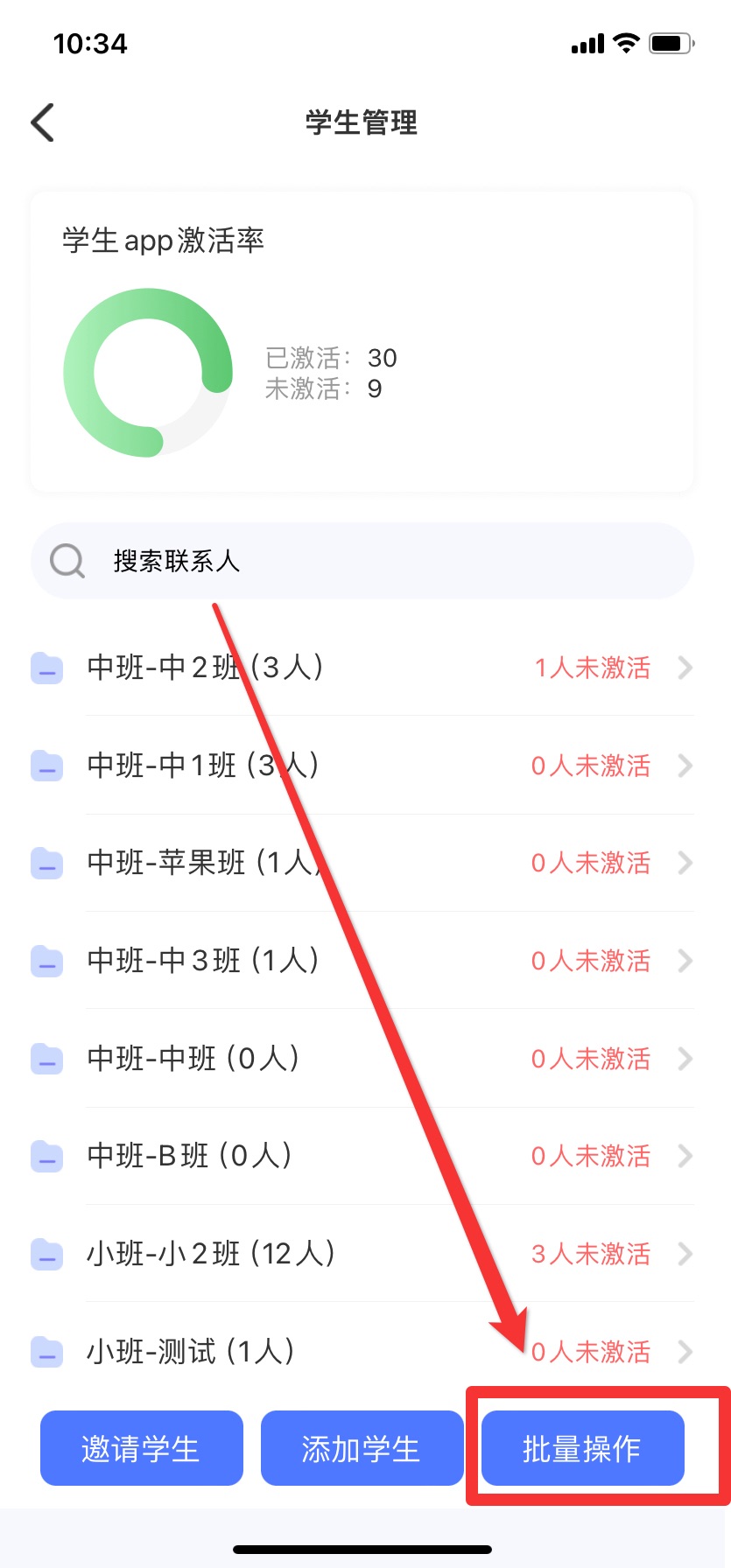This screenshot has width=731, height=1568.
Task: Go back from 学生管理 page
Action: 43,122
